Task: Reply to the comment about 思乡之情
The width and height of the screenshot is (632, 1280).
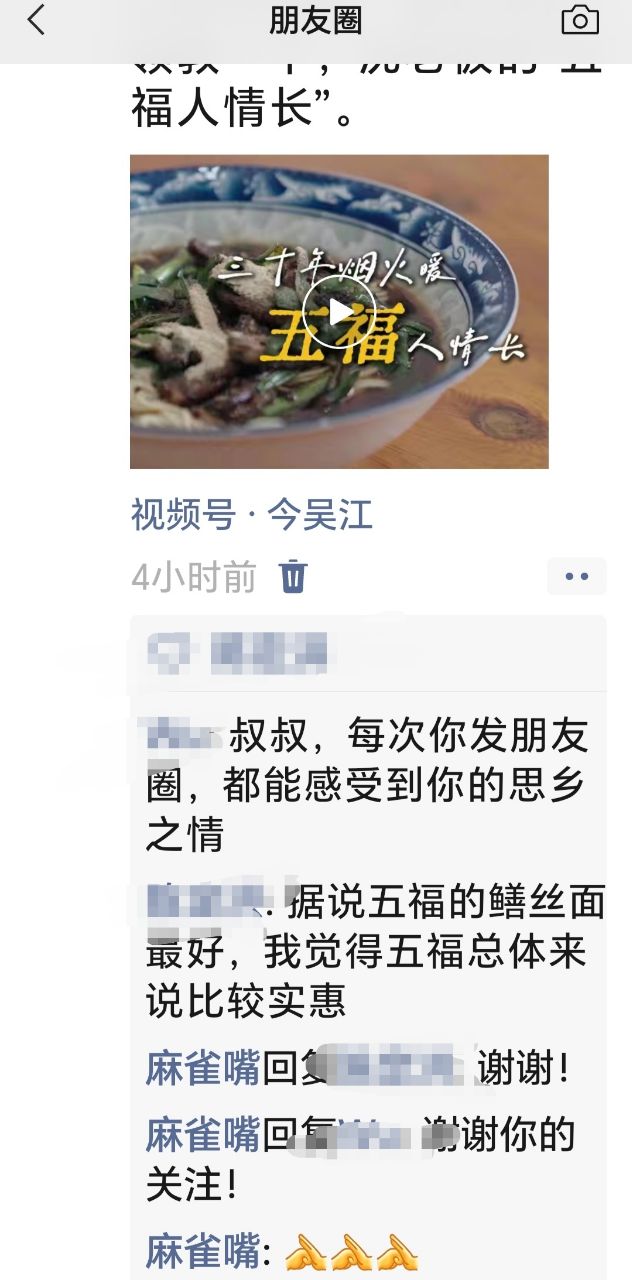Action: (380, 787)
